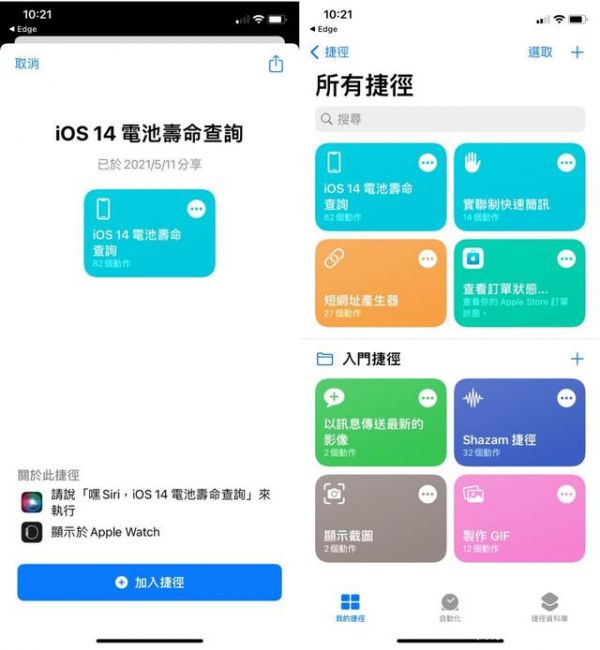This screenshot has height=650, width=600.
Task: Open the 搜尋 search field
Action: pyautogui.click(x=450, y=119)
